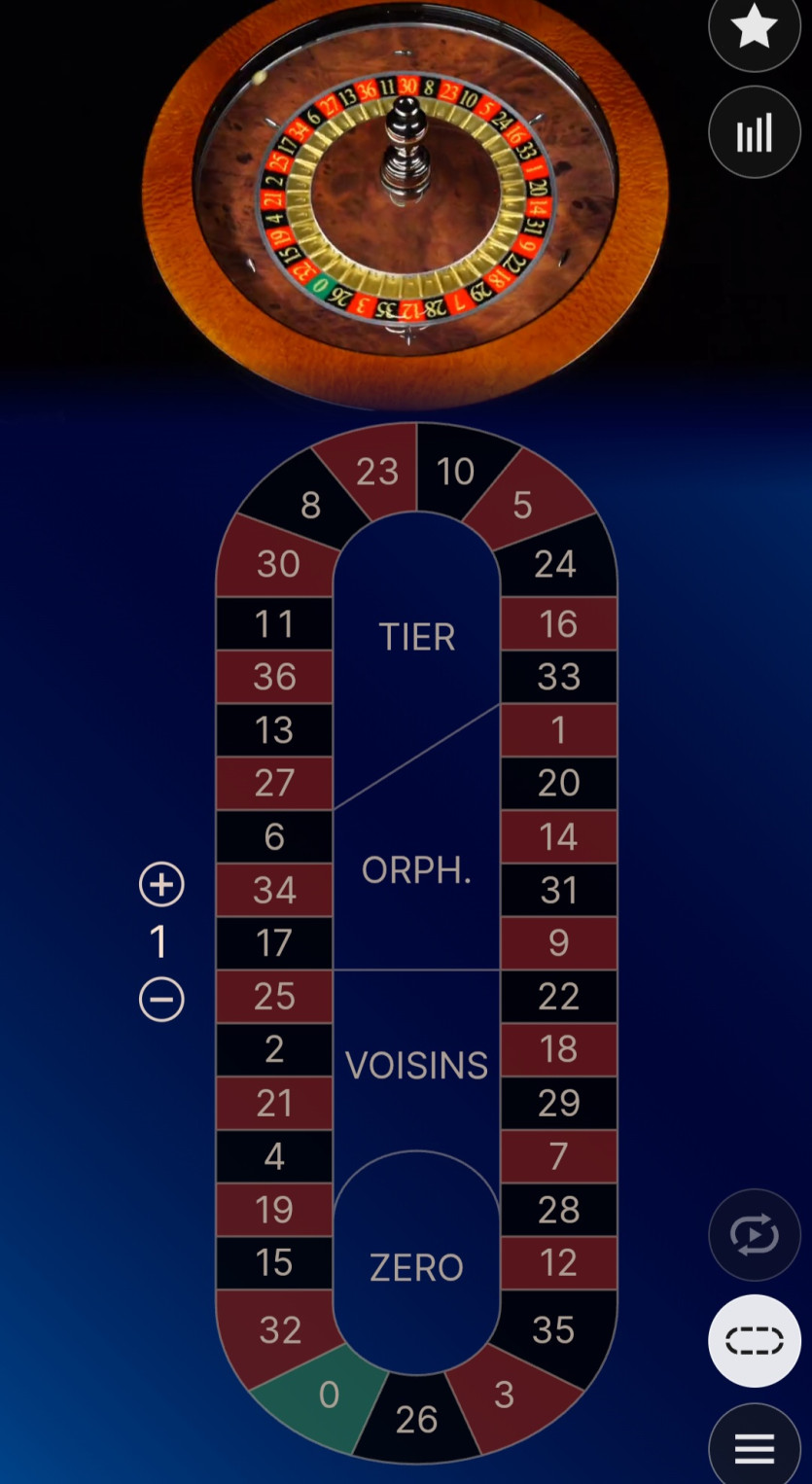Select number 23 on racetrack
Viewport: 812px width, 1484px height.
click(377, 472)
